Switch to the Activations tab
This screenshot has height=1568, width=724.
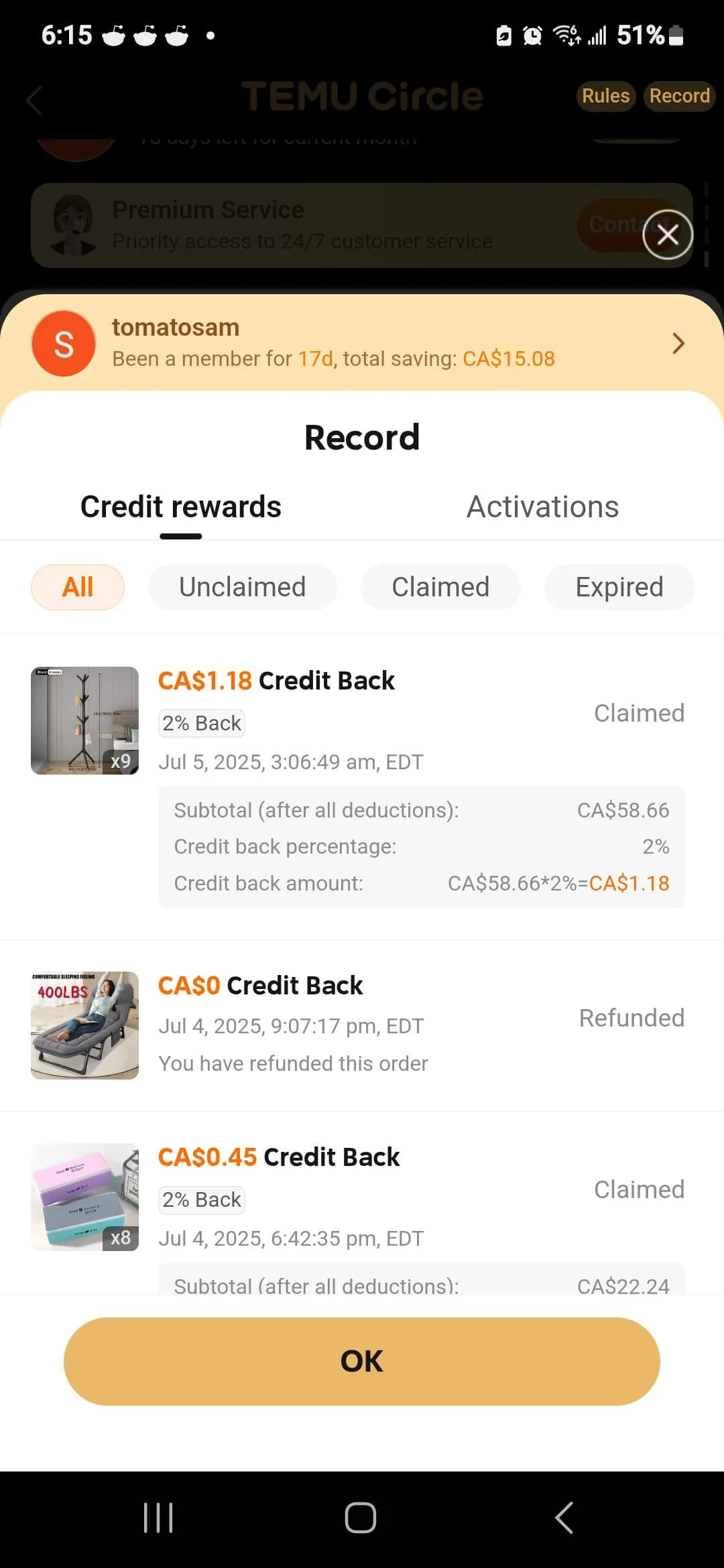point(542,507)
